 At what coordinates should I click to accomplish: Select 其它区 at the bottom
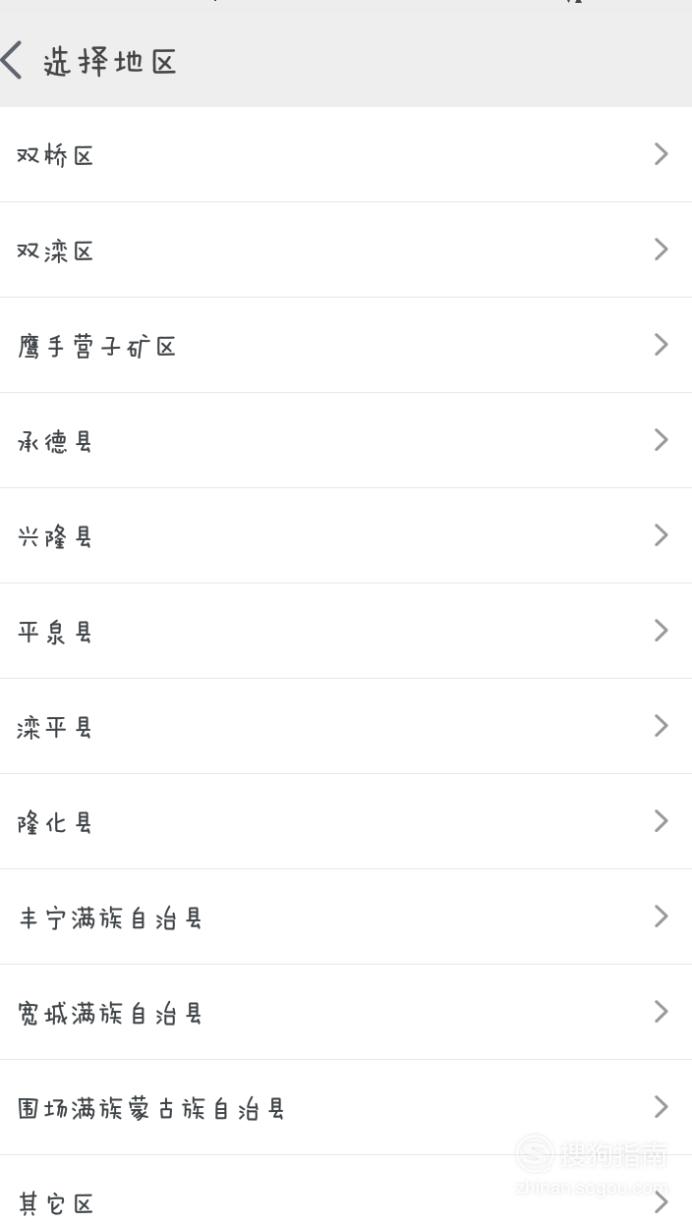(x=346, y=1189)
